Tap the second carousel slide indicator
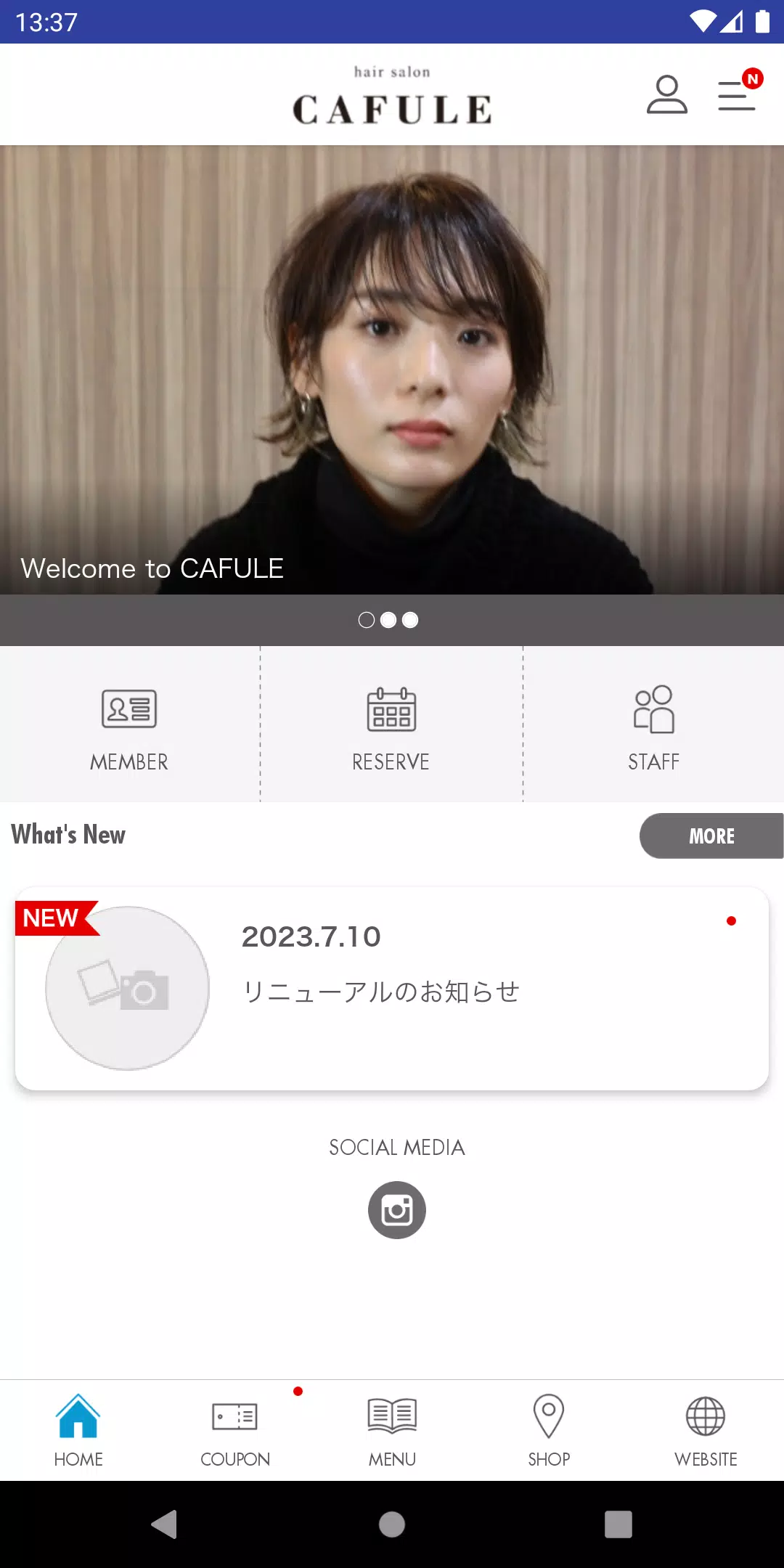 (390, 619)
